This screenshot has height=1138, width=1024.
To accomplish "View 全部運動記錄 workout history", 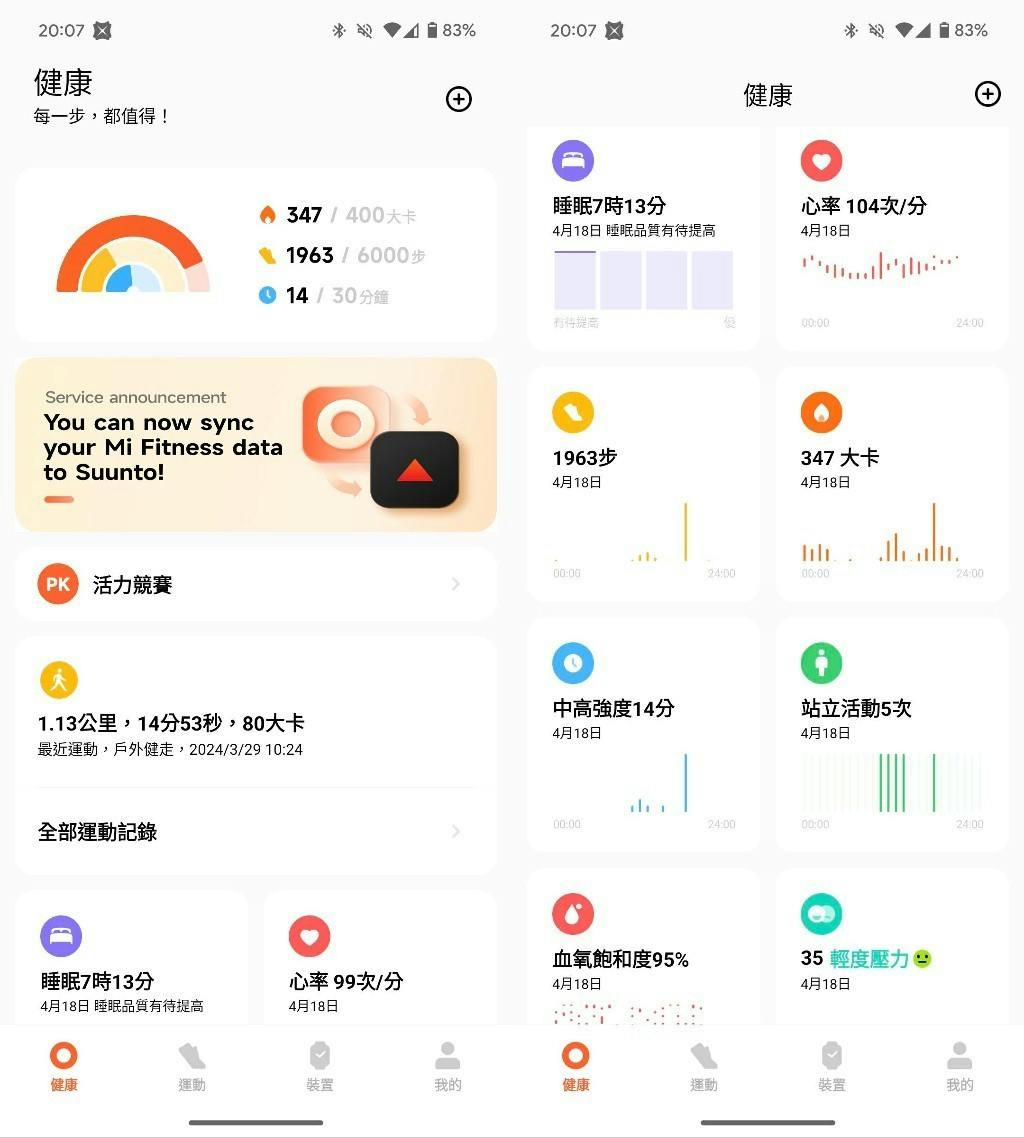I will [255, 832].
